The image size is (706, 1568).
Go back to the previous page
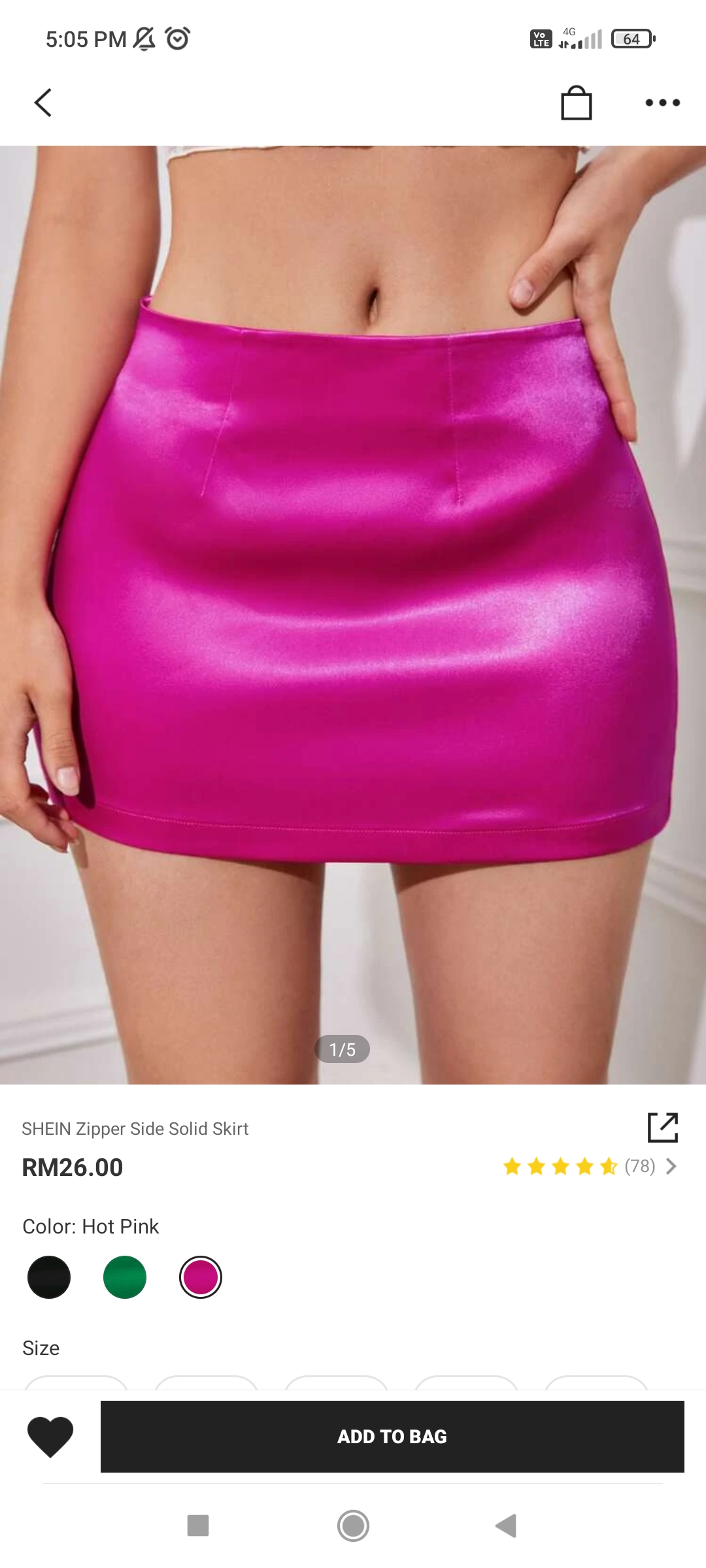[x=43, y=103]
